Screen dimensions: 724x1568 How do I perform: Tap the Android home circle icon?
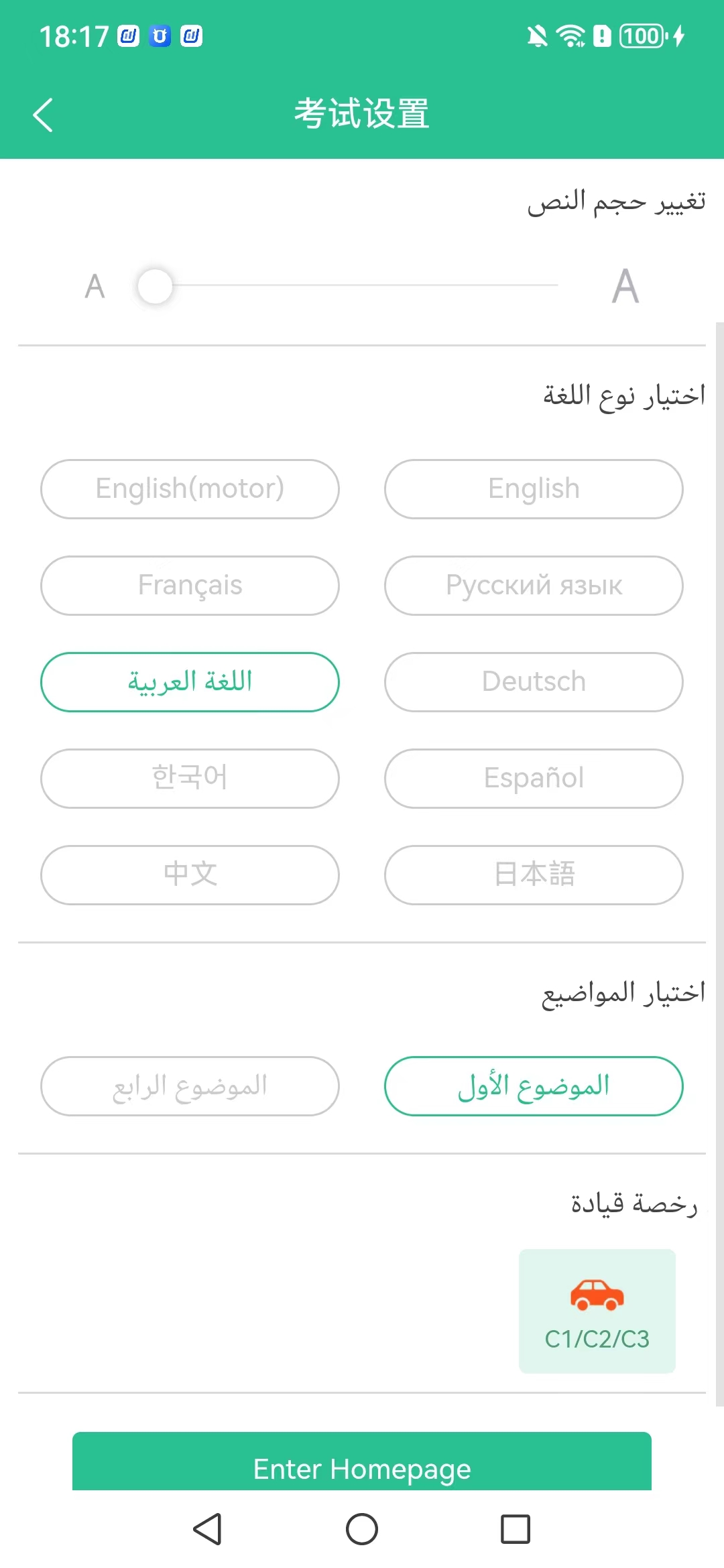point(361,1530)
